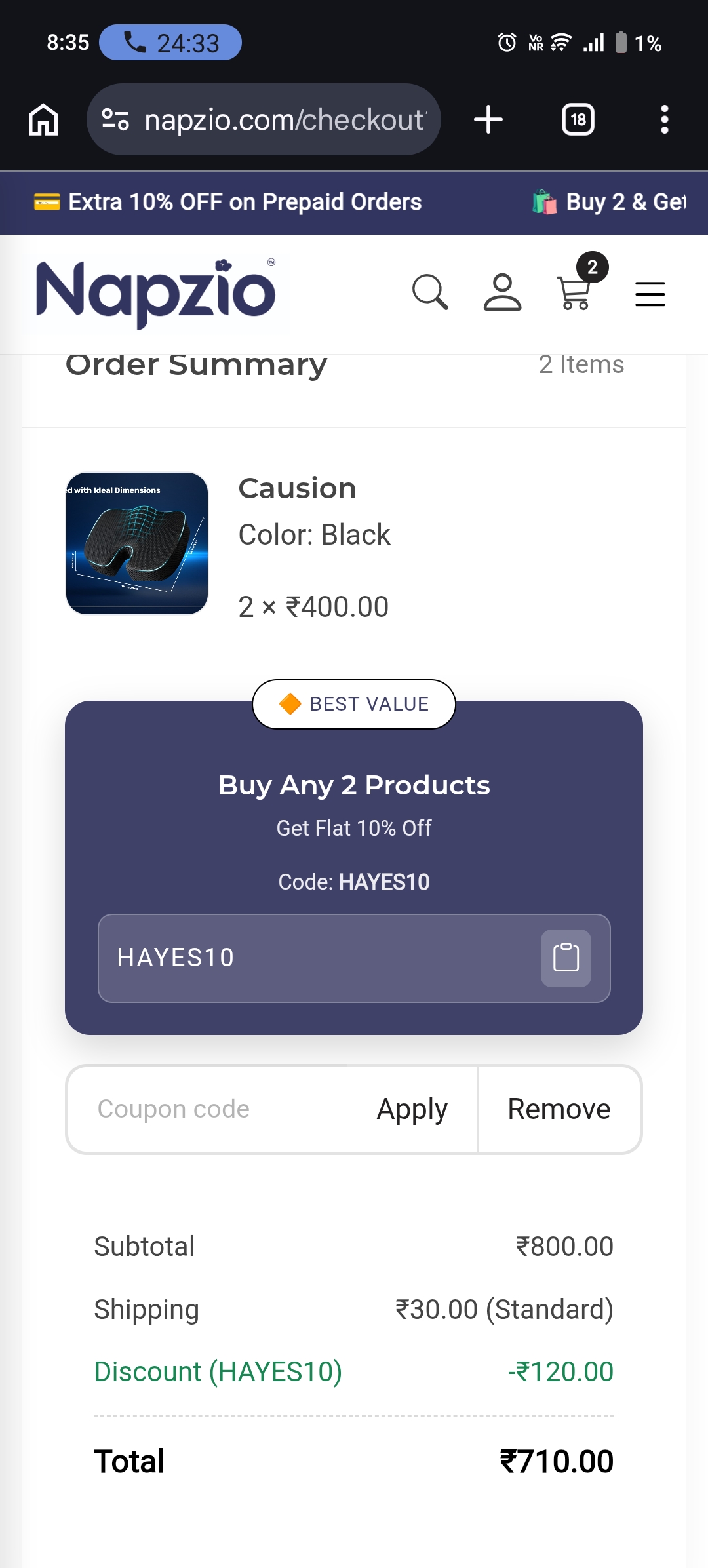This screenshot has width=708, height=1568.
Task: Open the account profile icon
Action: click(x=502, y=292)
